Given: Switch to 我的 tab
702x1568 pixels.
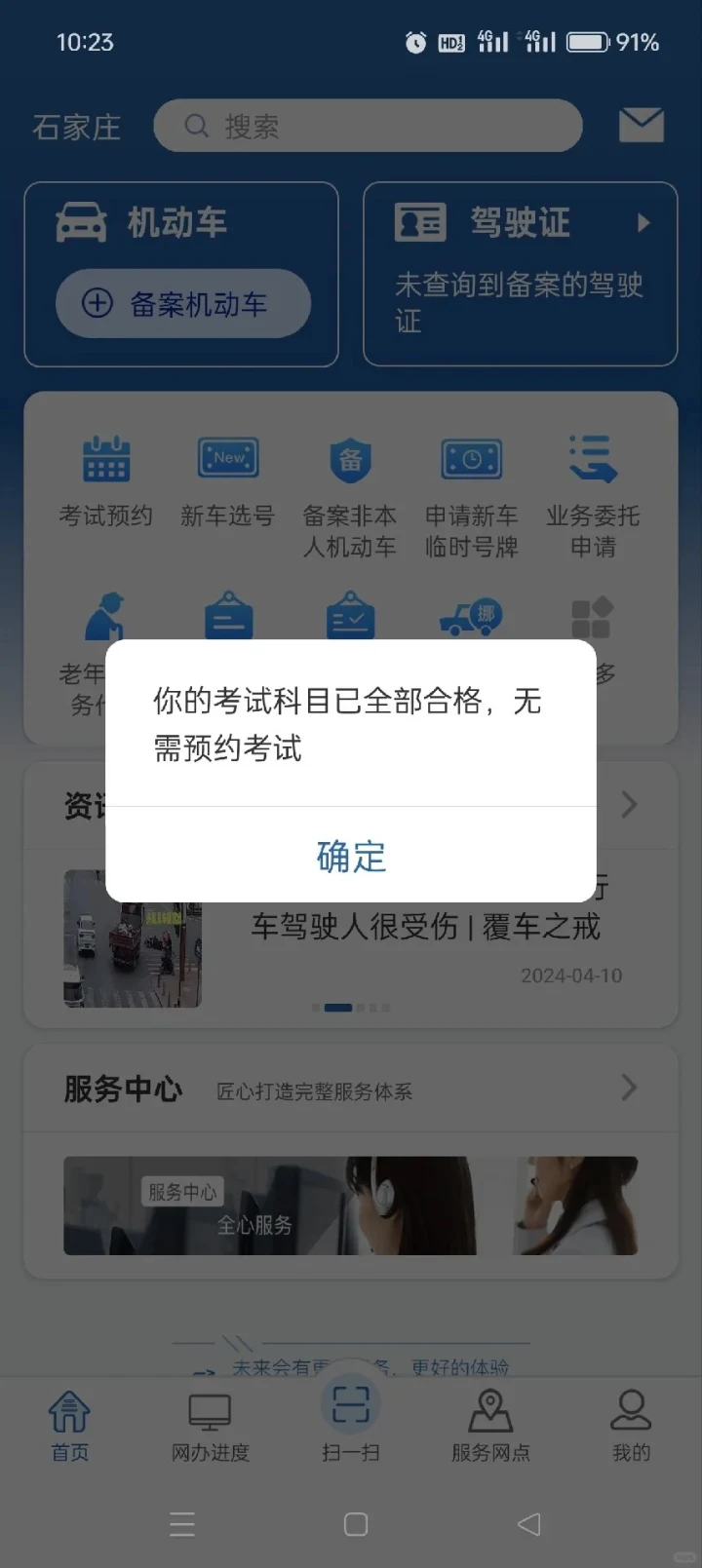Looking at the screenshot, I should (x=631, y=1425).
